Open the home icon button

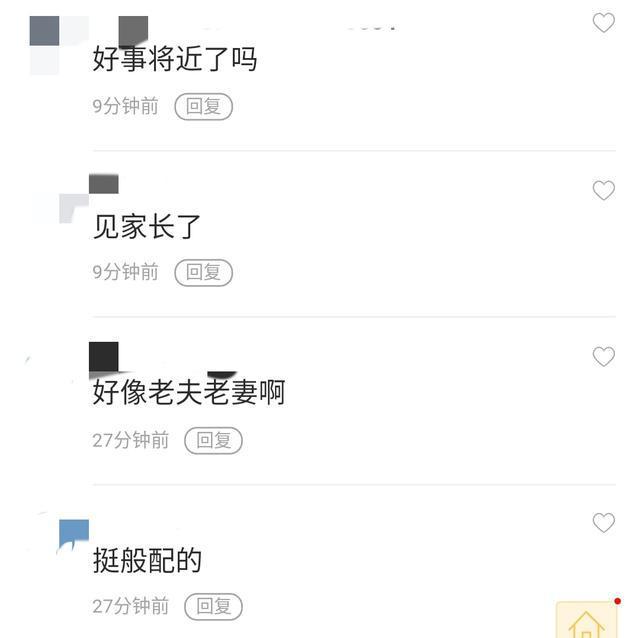click(x=587, y=621)
